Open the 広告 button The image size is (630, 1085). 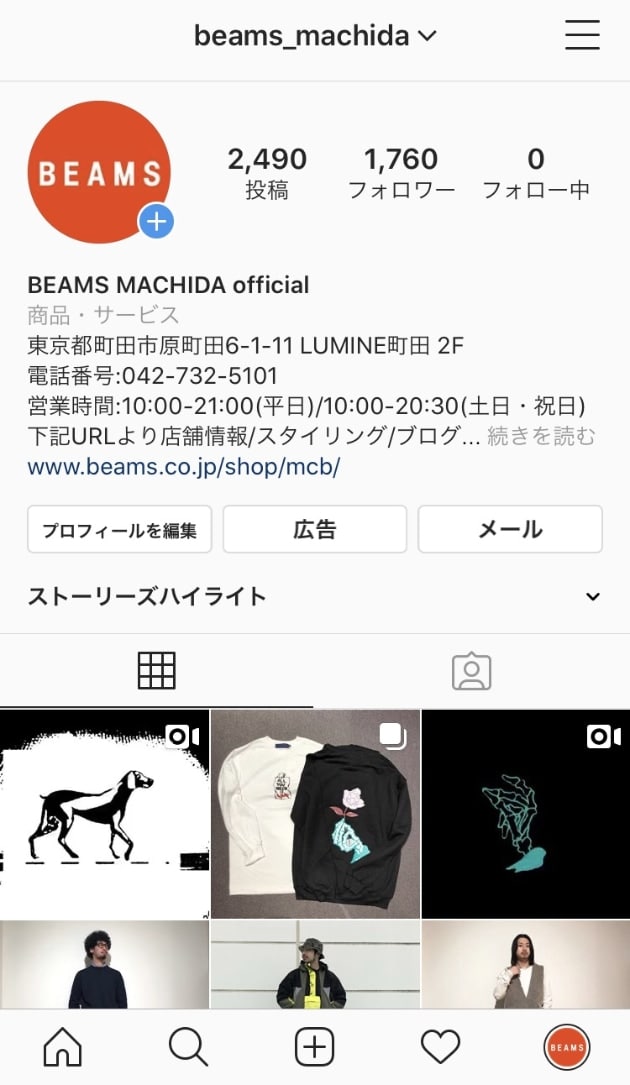[314, 529]
